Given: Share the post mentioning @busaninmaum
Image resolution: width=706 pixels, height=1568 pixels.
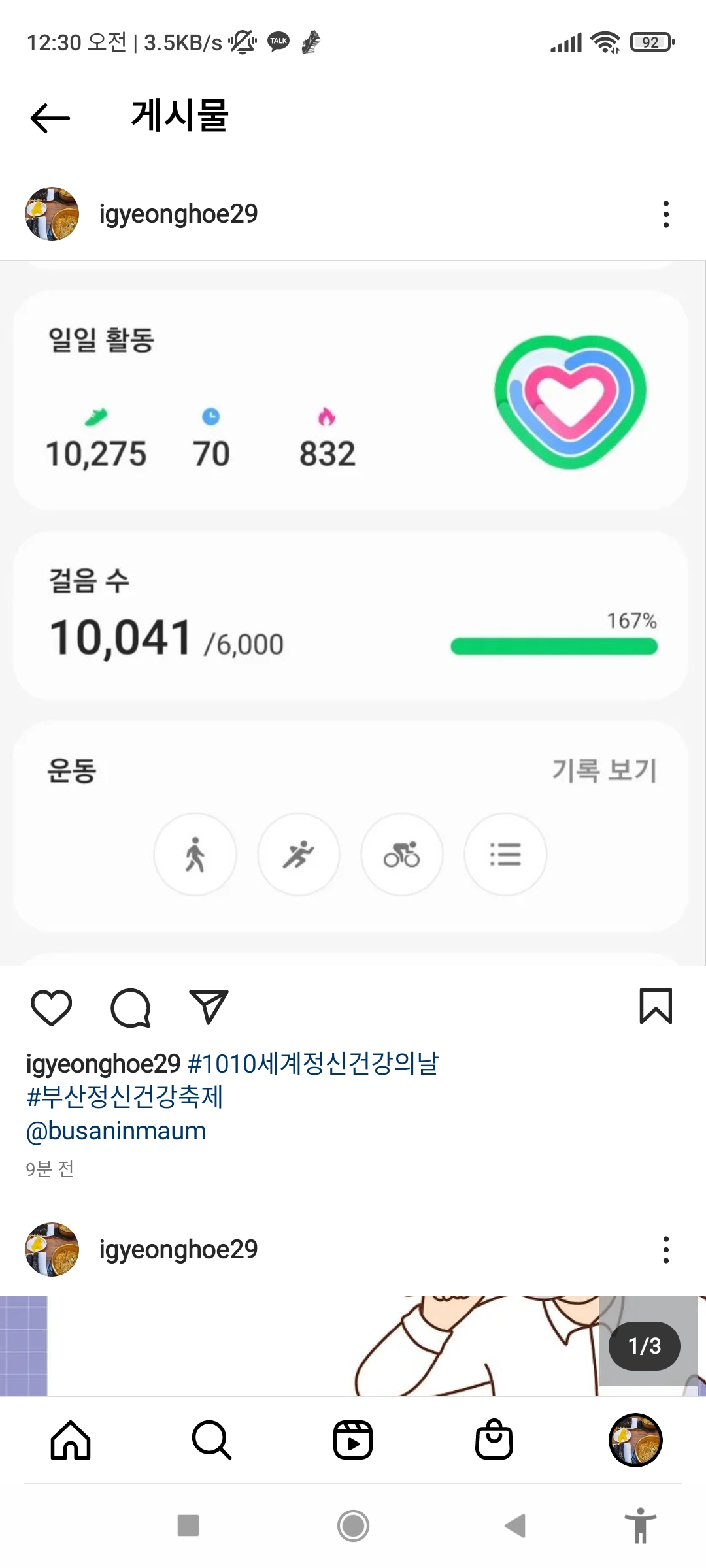Looking at the screenshot, I should (x=209, y=1007).
